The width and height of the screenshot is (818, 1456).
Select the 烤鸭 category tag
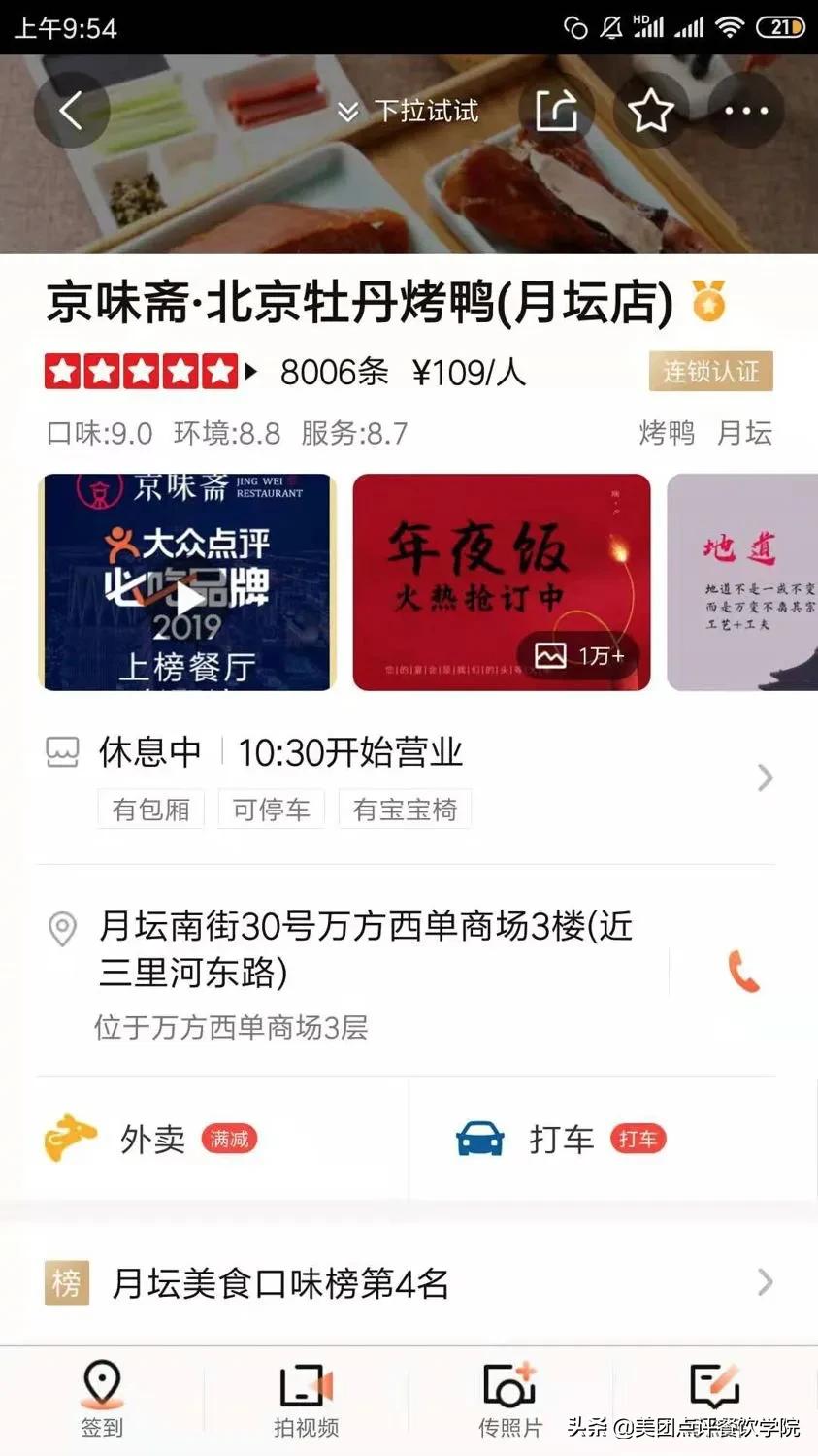click(x=665, y=434)
